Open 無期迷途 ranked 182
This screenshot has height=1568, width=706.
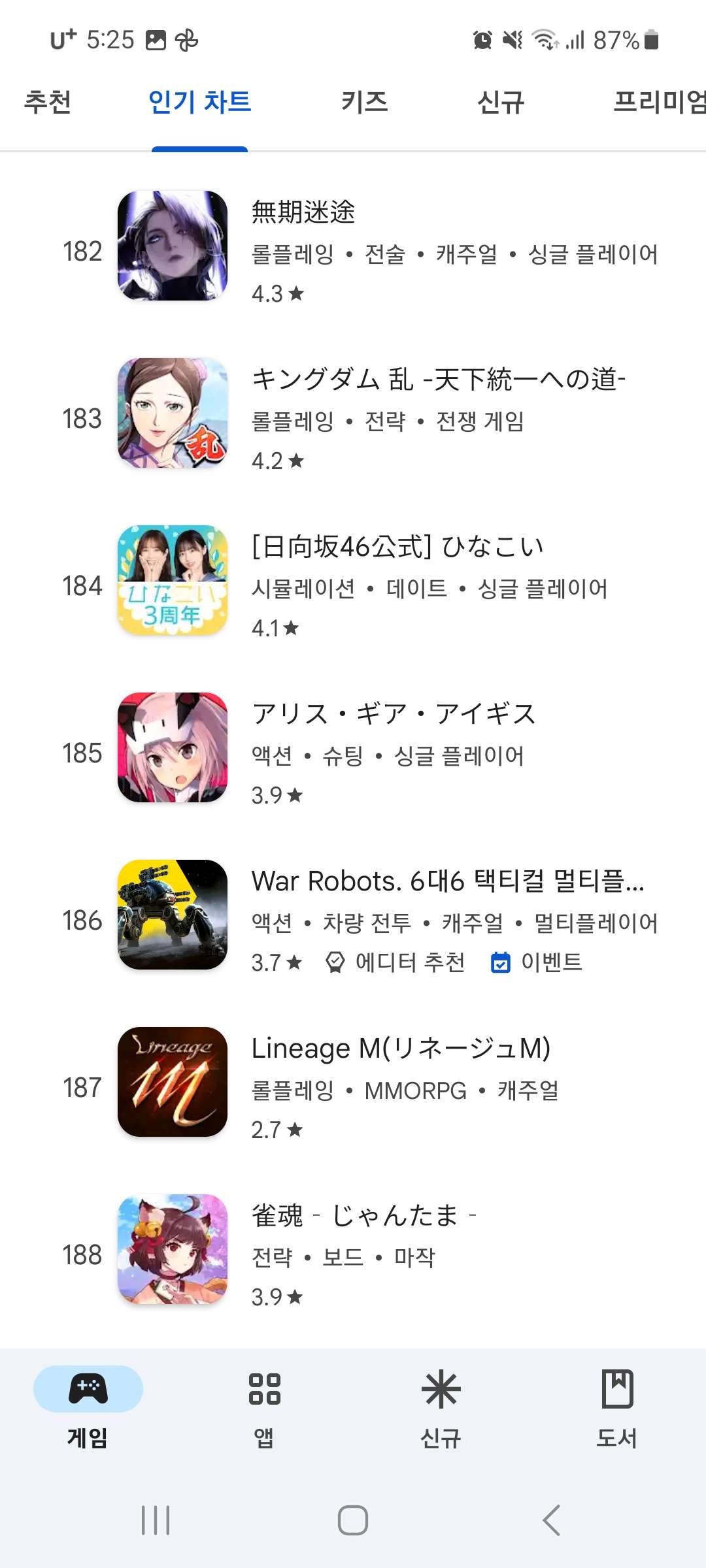392,246
